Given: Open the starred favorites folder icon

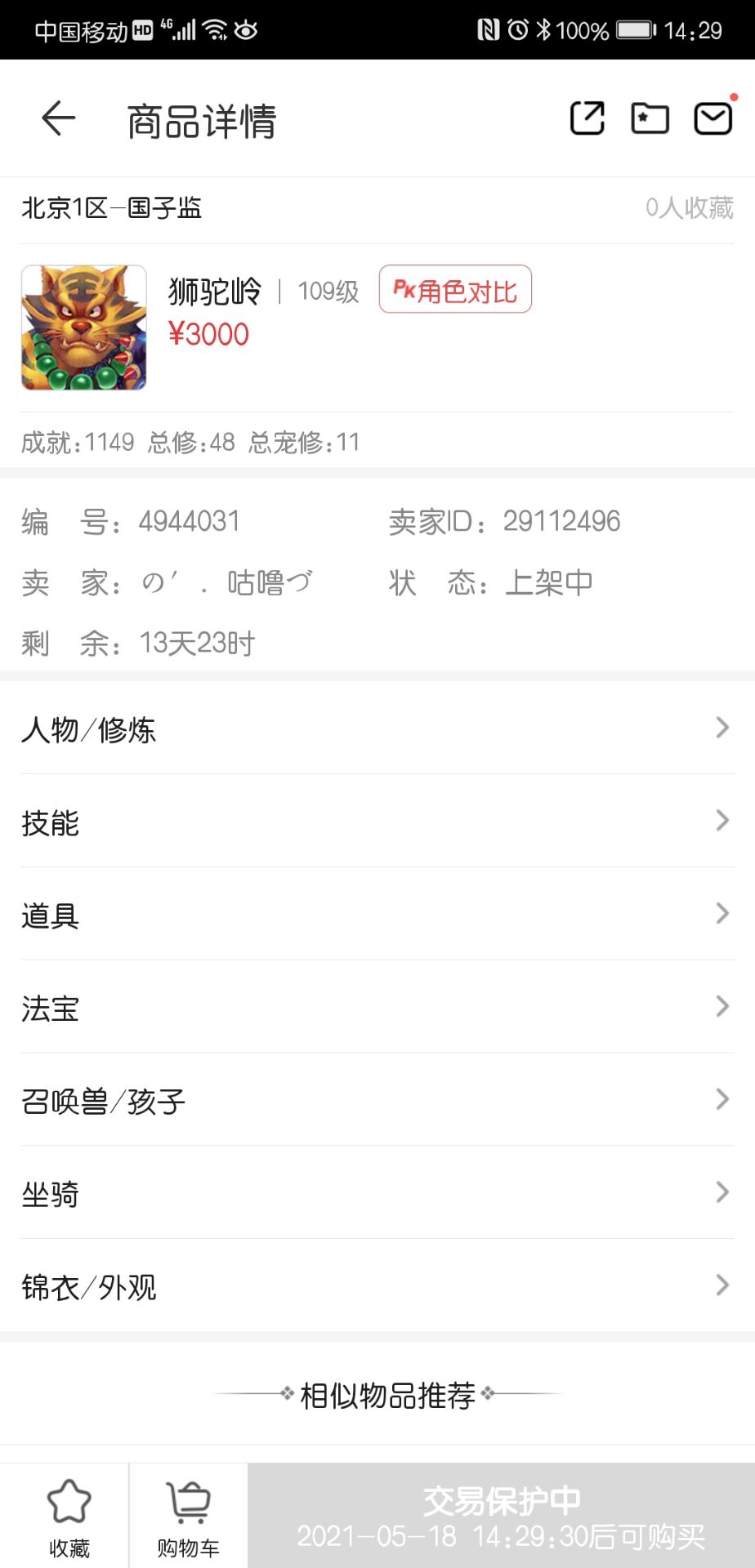Looking at the screenshot, I should coord(650,118).
